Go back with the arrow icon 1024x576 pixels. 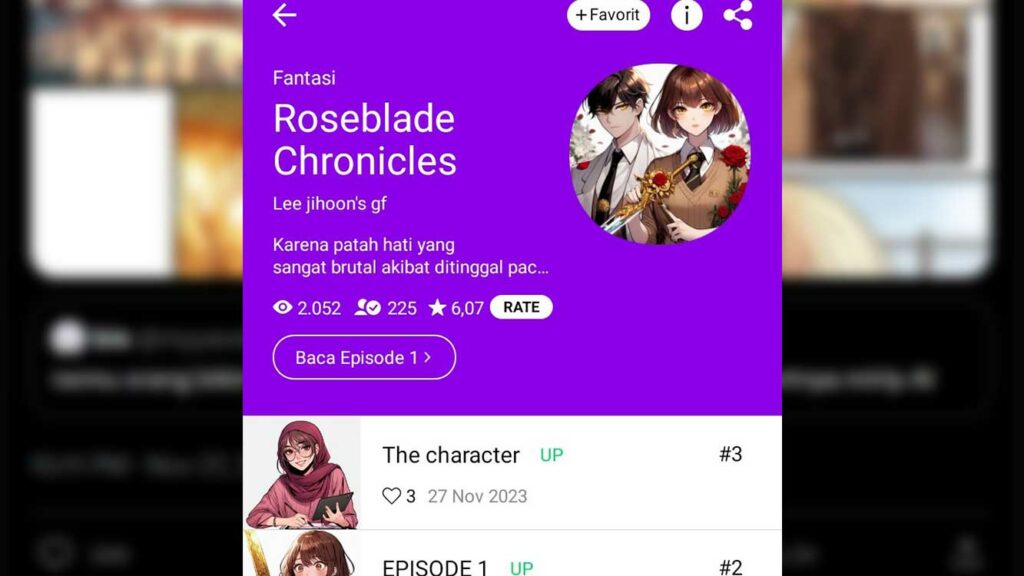coord(285,15)
